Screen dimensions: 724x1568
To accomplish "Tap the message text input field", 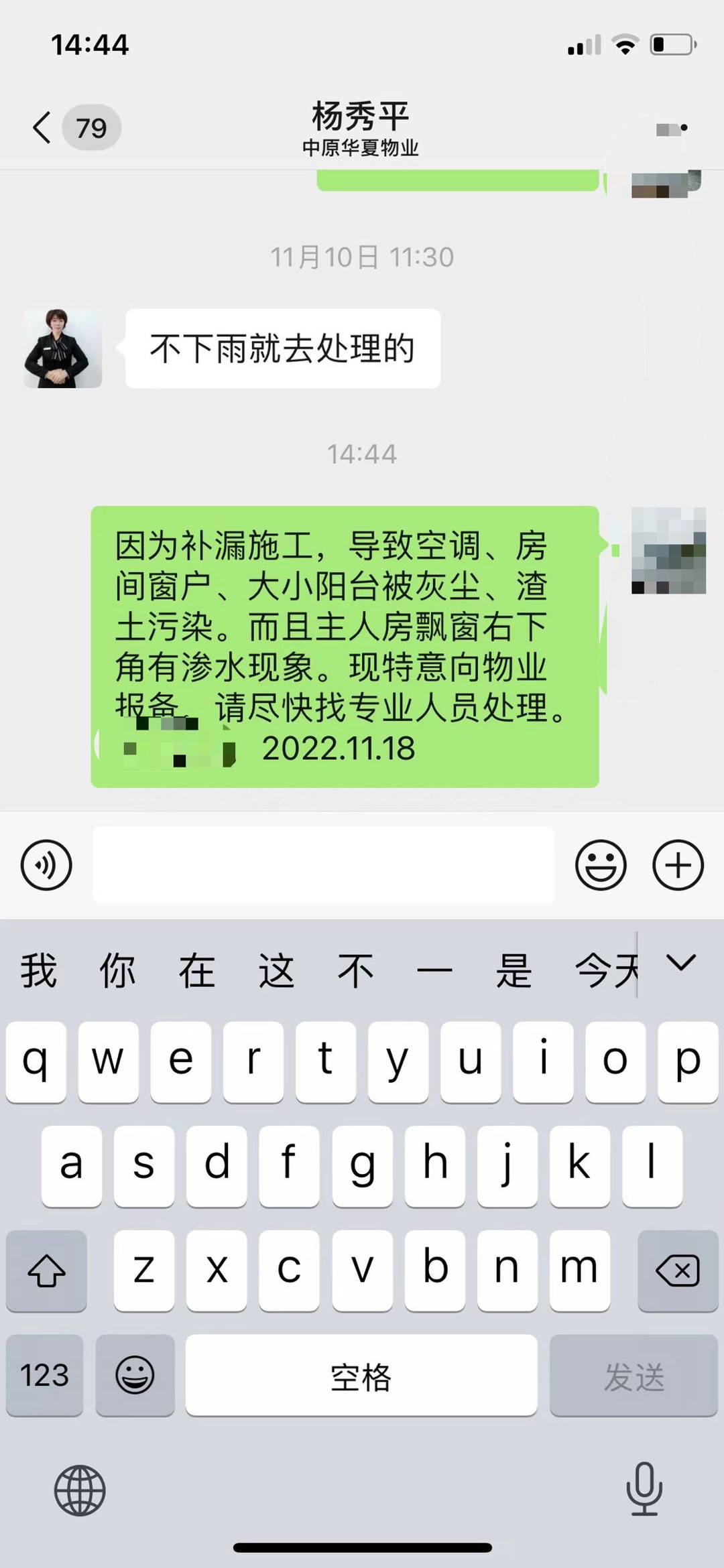I will [324, 864].
